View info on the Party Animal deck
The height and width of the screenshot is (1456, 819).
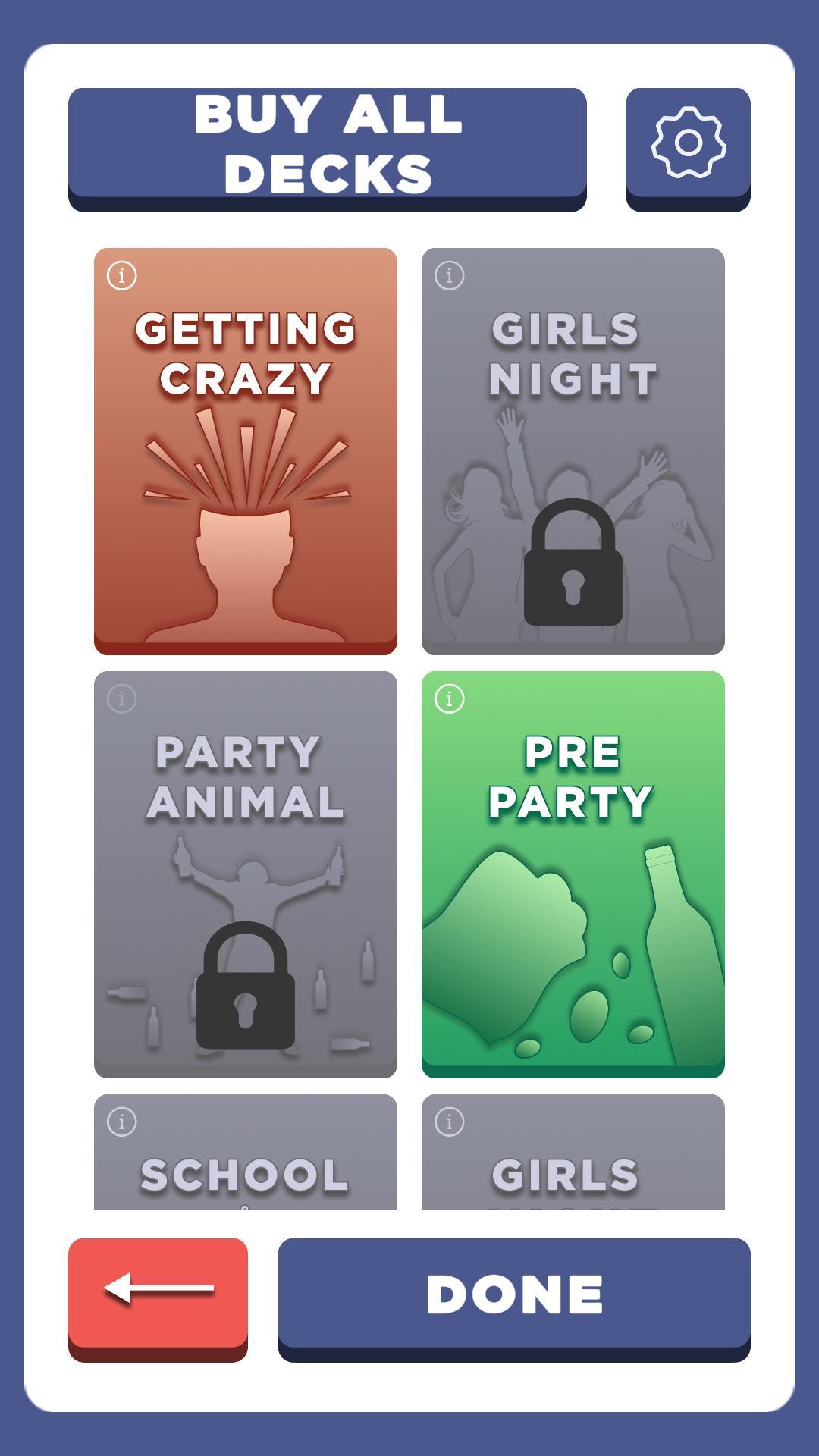[122, 698]
